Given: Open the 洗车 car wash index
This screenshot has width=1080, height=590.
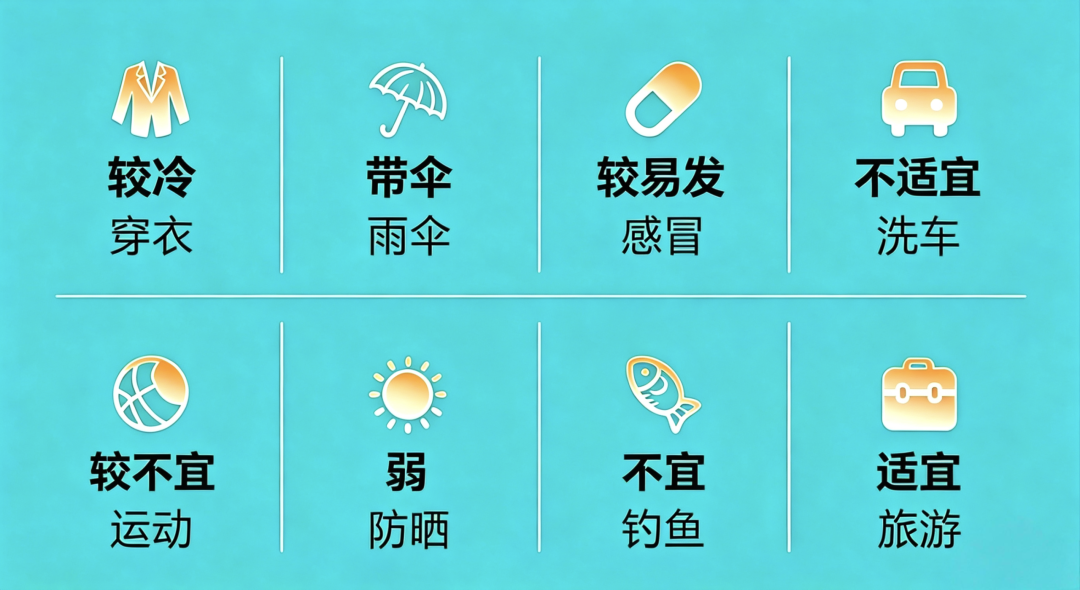Looking at the screenshot, I should point(917,164).
